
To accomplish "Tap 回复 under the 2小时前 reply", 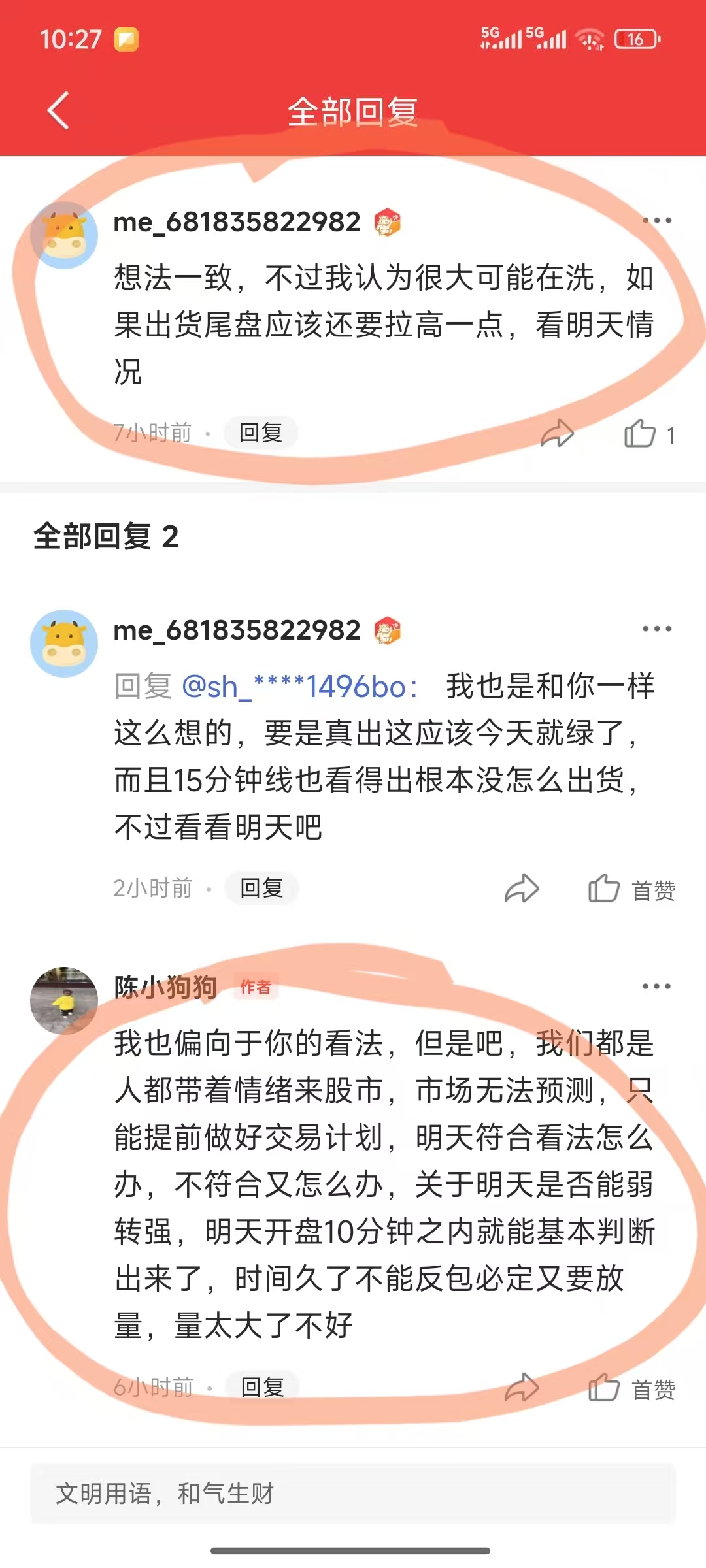I will tap(261, 888).
